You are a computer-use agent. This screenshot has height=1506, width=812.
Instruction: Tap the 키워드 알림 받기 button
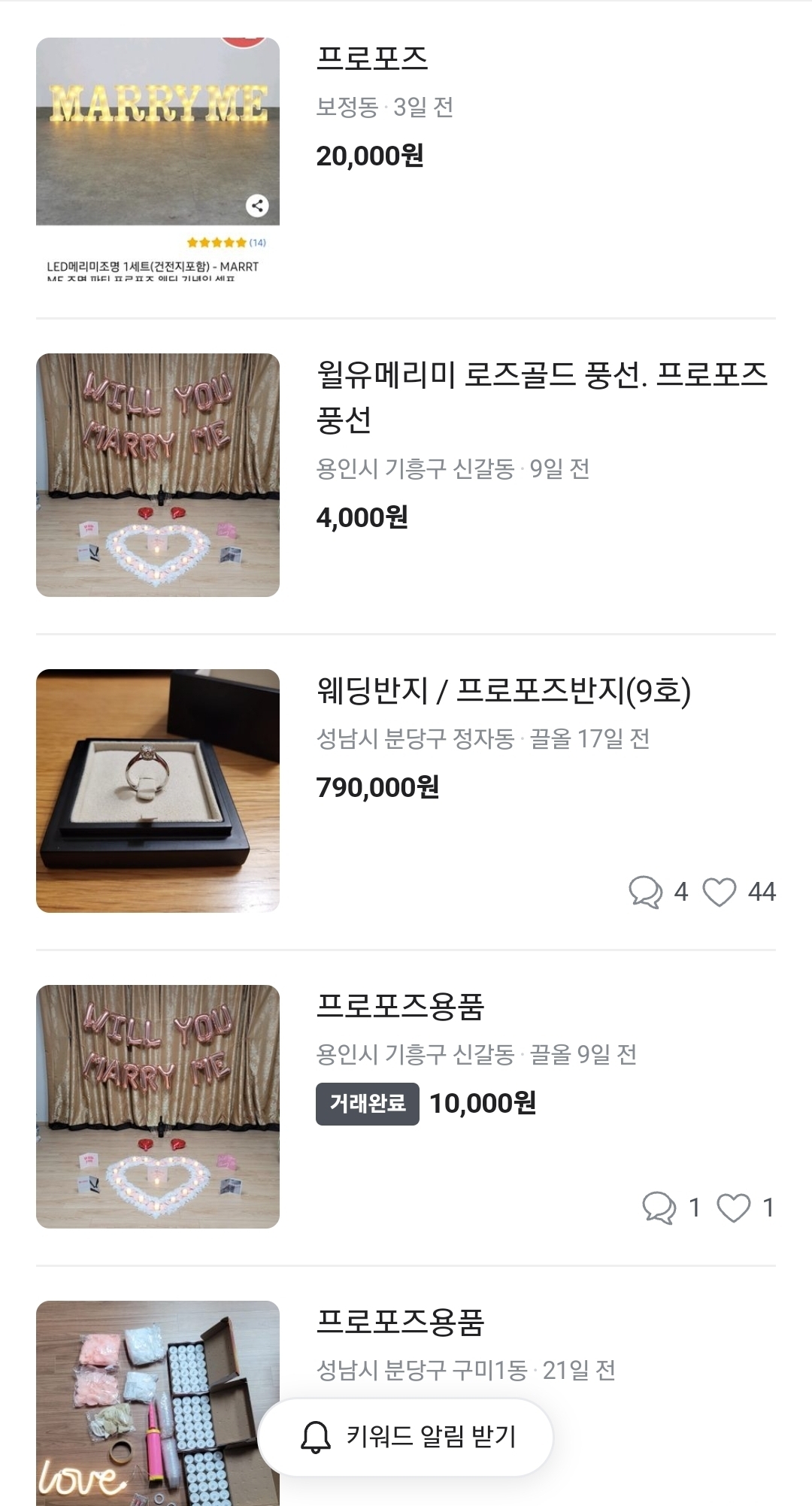point(406,1437)
